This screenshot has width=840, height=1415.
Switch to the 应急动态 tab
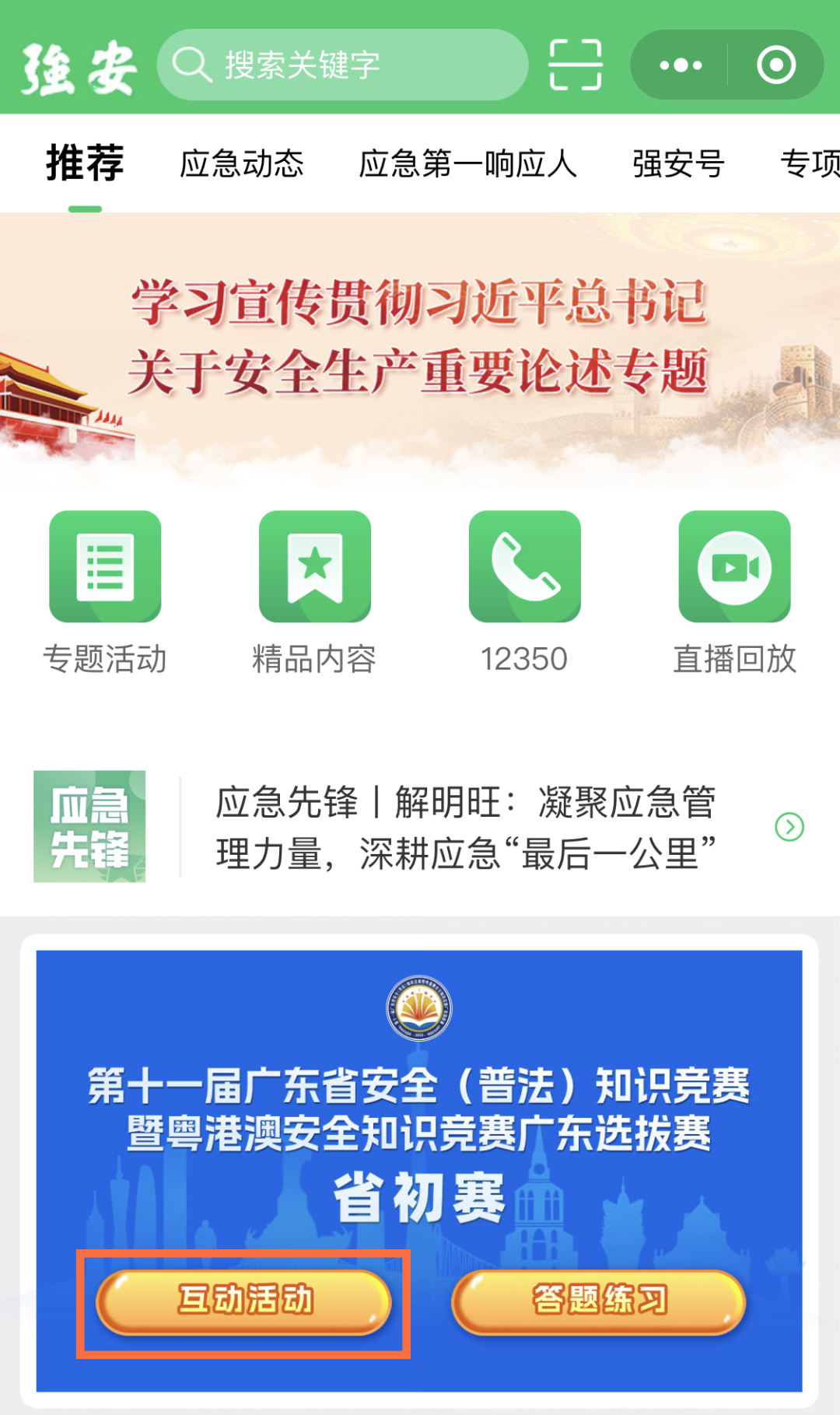pos(242,163)
